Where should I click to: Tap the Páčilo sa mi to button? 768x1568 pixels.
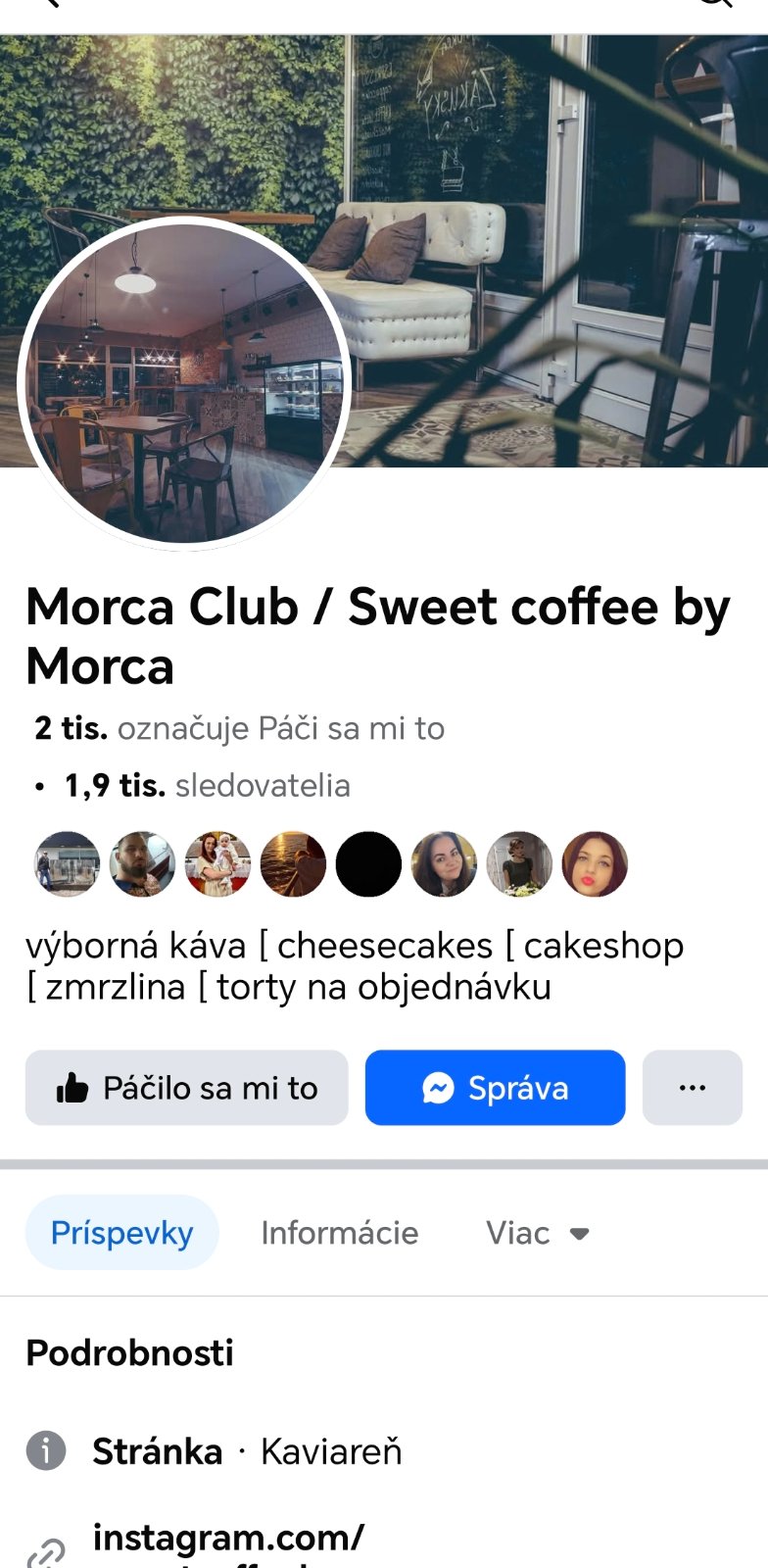[x=186, y=1088]
